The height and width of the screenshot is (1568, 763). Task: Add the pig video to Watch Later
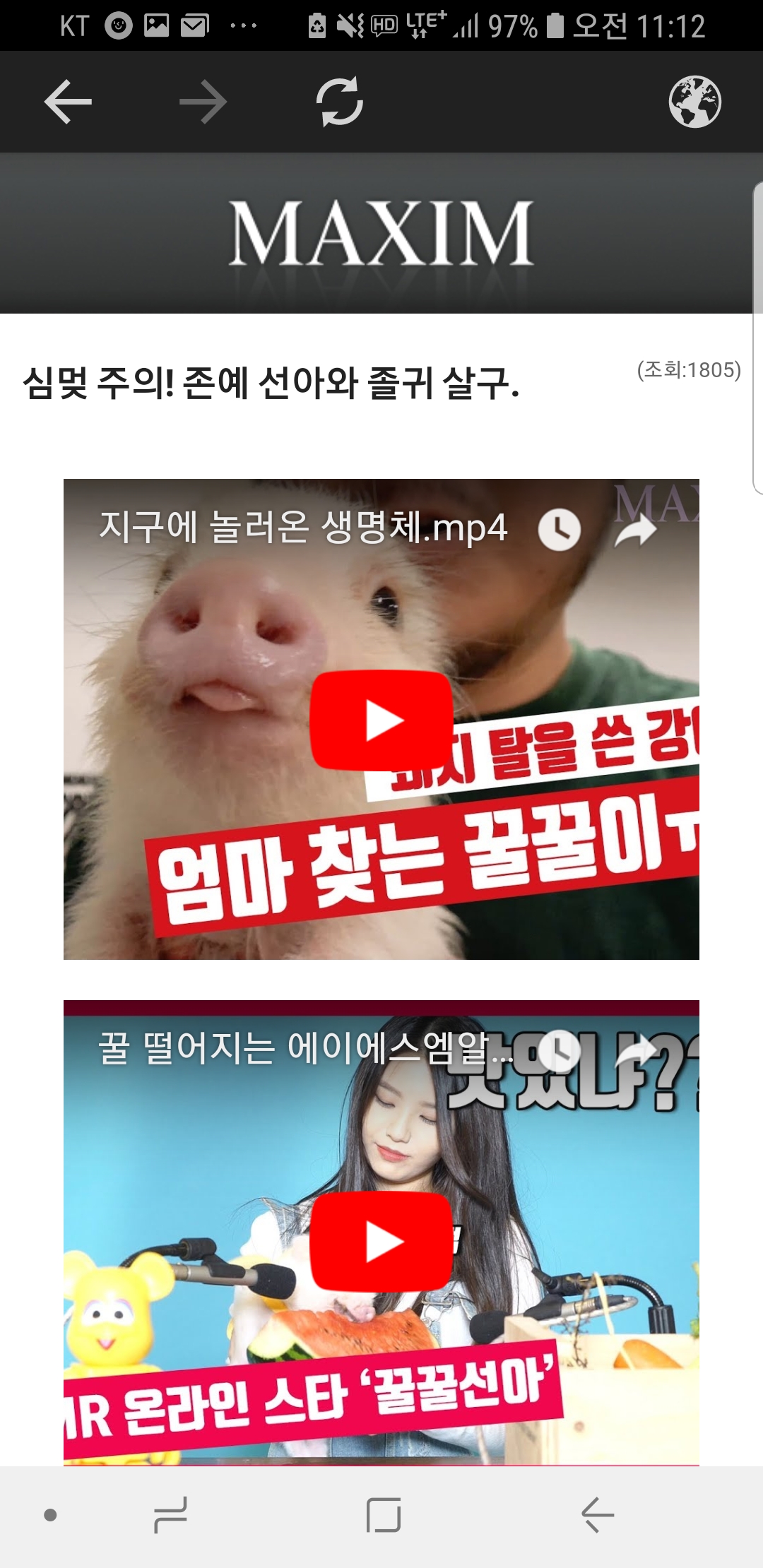[560, 529]
